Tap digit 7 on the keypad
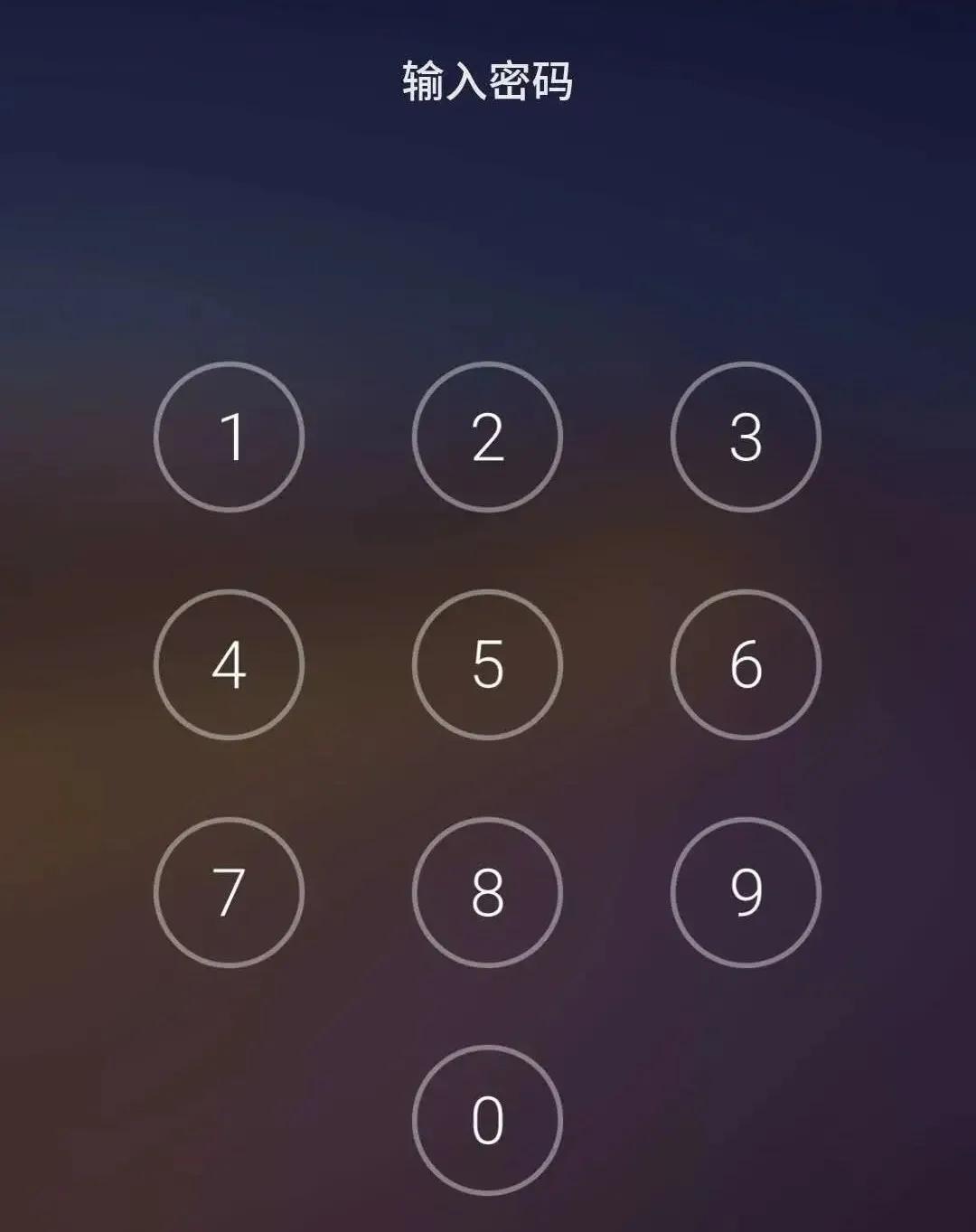976x1232 pixels. 229,893
